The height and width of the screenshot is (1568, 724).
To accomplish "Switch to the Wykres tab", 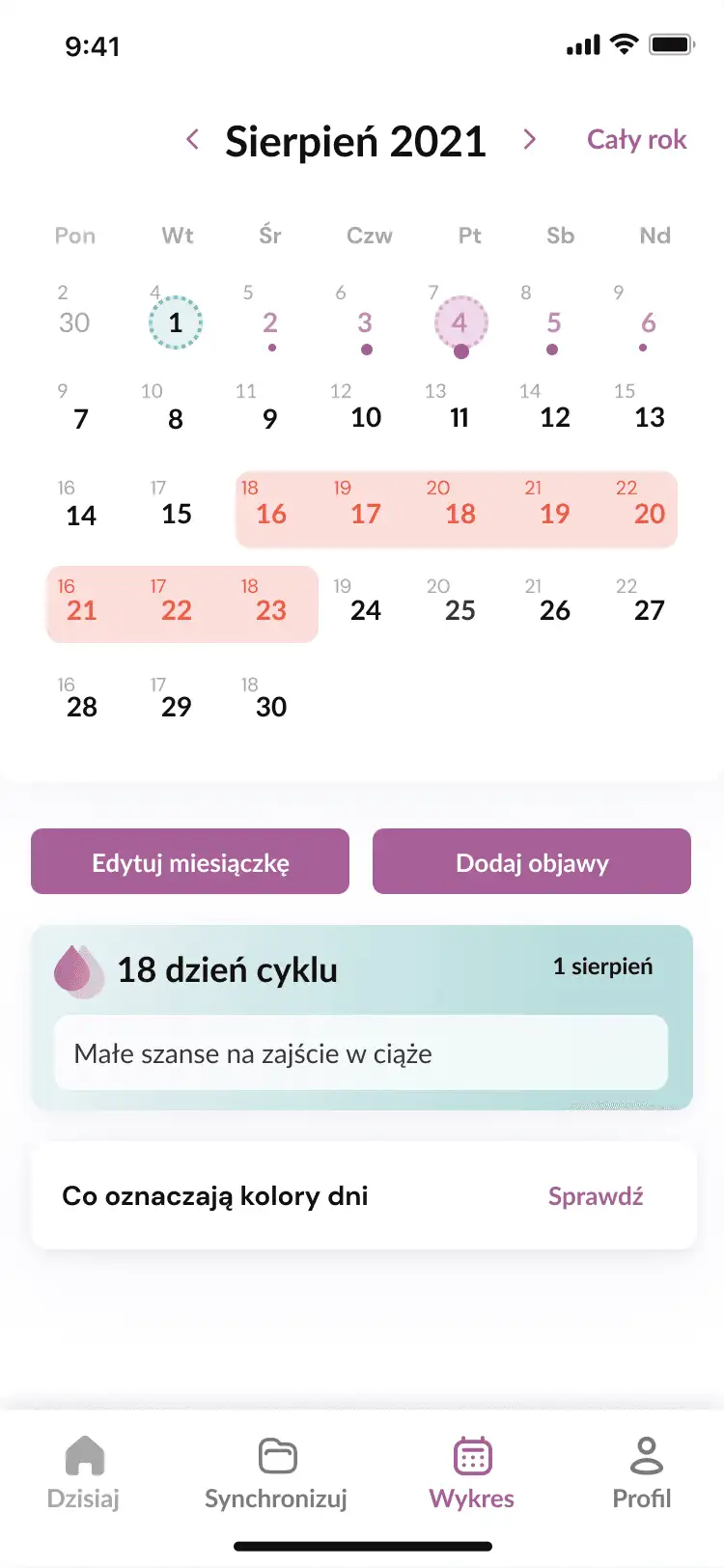I will click(x=472, y=1472).
